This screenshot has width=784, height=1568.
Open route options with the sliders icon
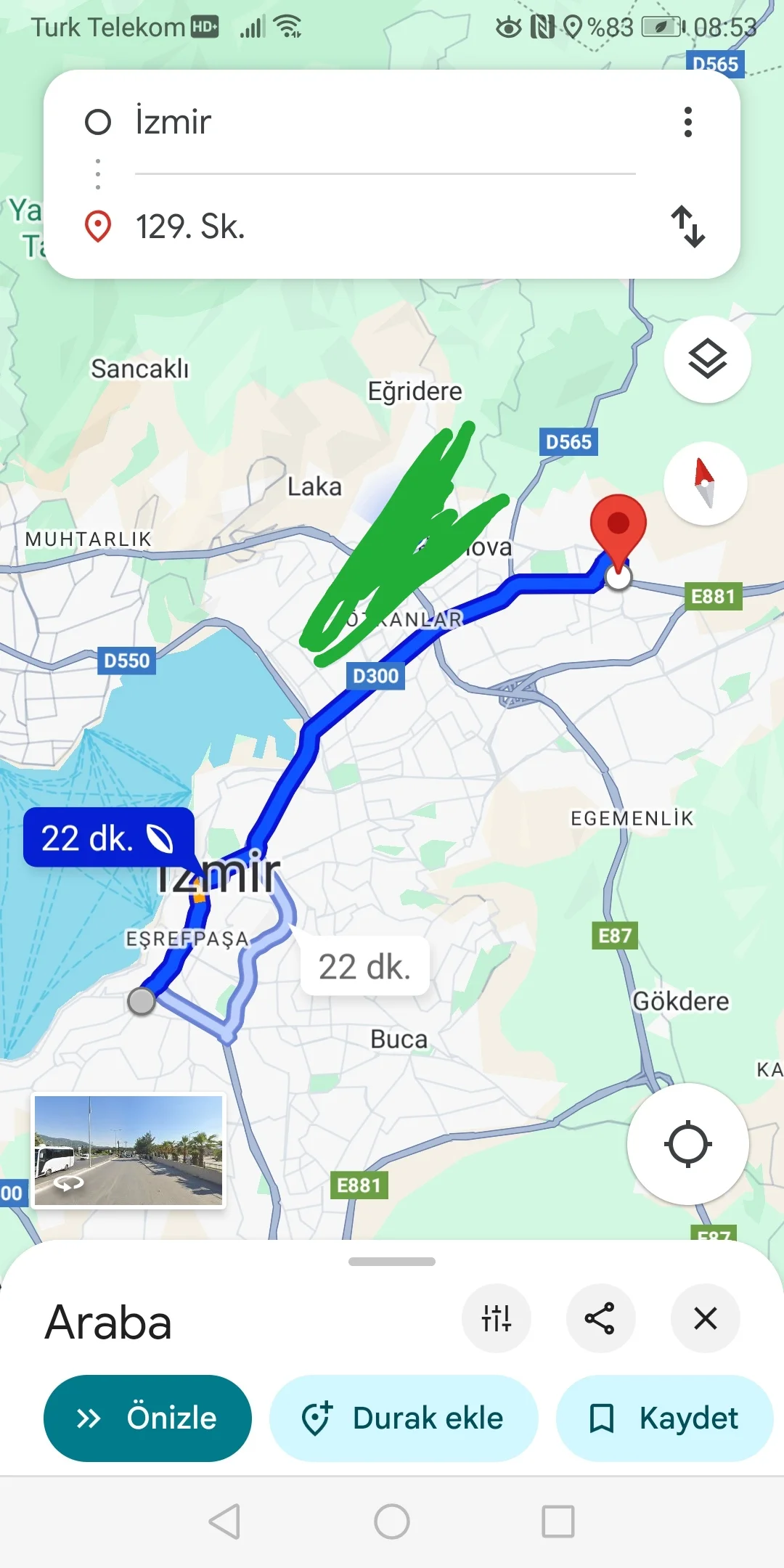496,1319
